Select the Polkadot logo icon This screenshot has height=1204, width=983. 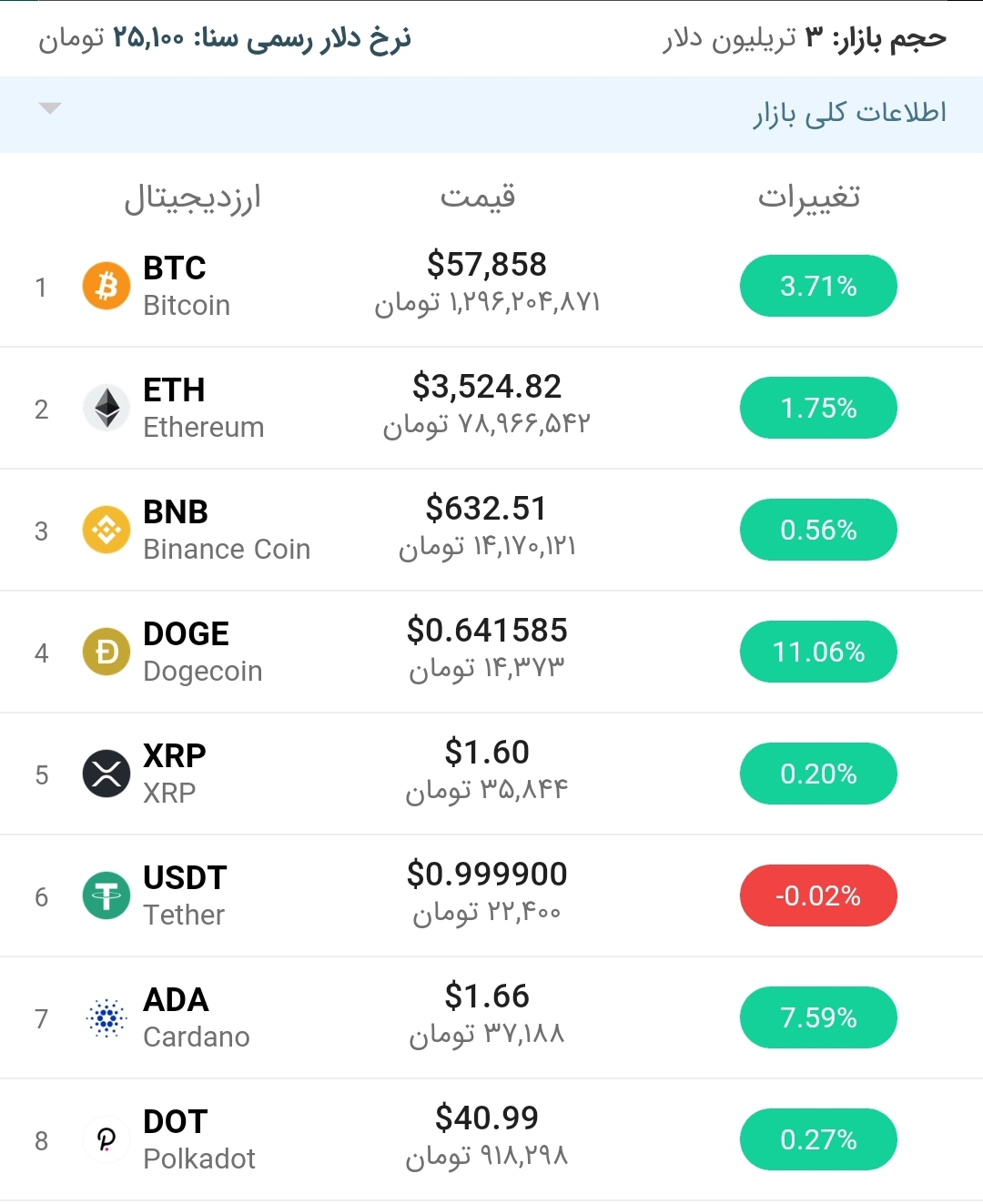click(x=106, y=1138)
